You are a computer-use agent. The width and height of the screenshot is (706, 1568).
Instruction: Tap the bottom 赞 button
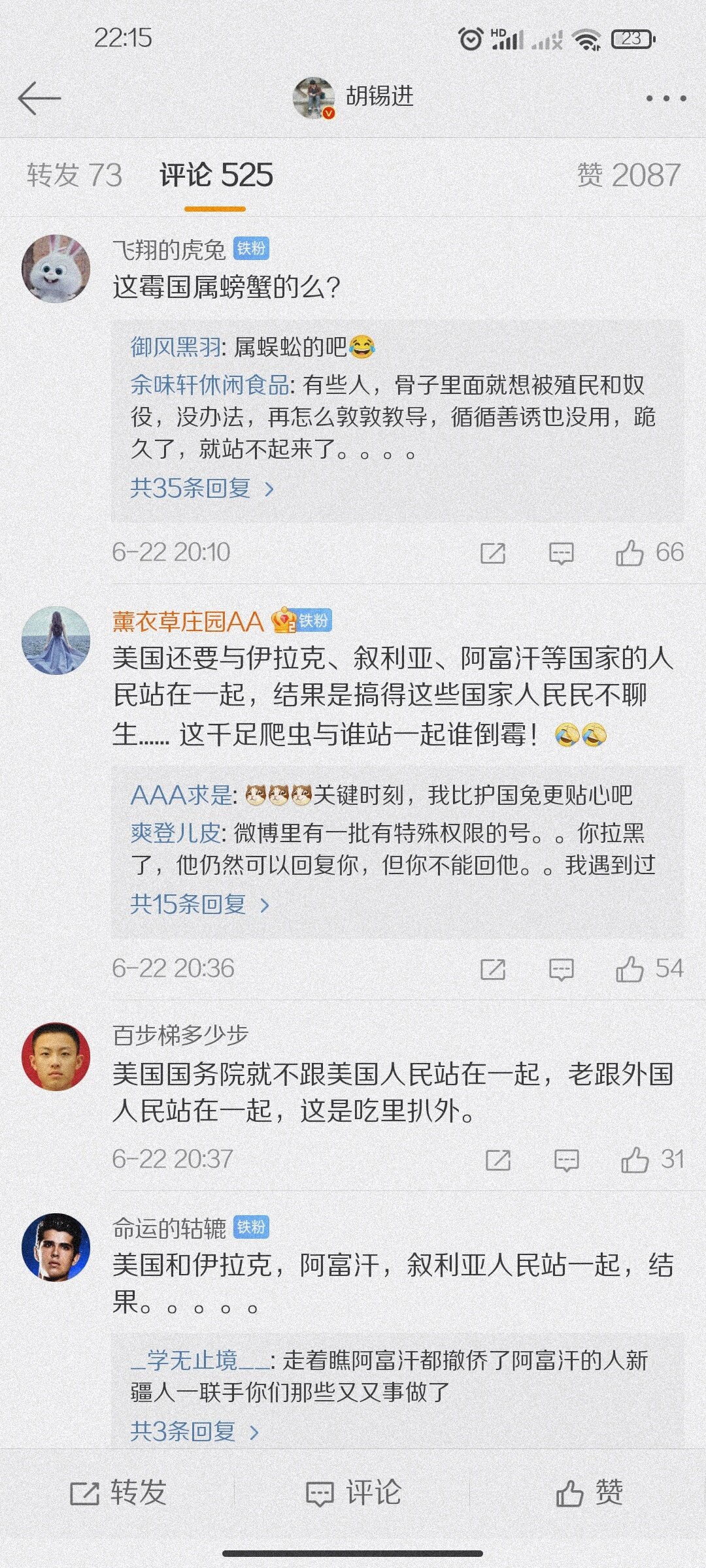588,1493
